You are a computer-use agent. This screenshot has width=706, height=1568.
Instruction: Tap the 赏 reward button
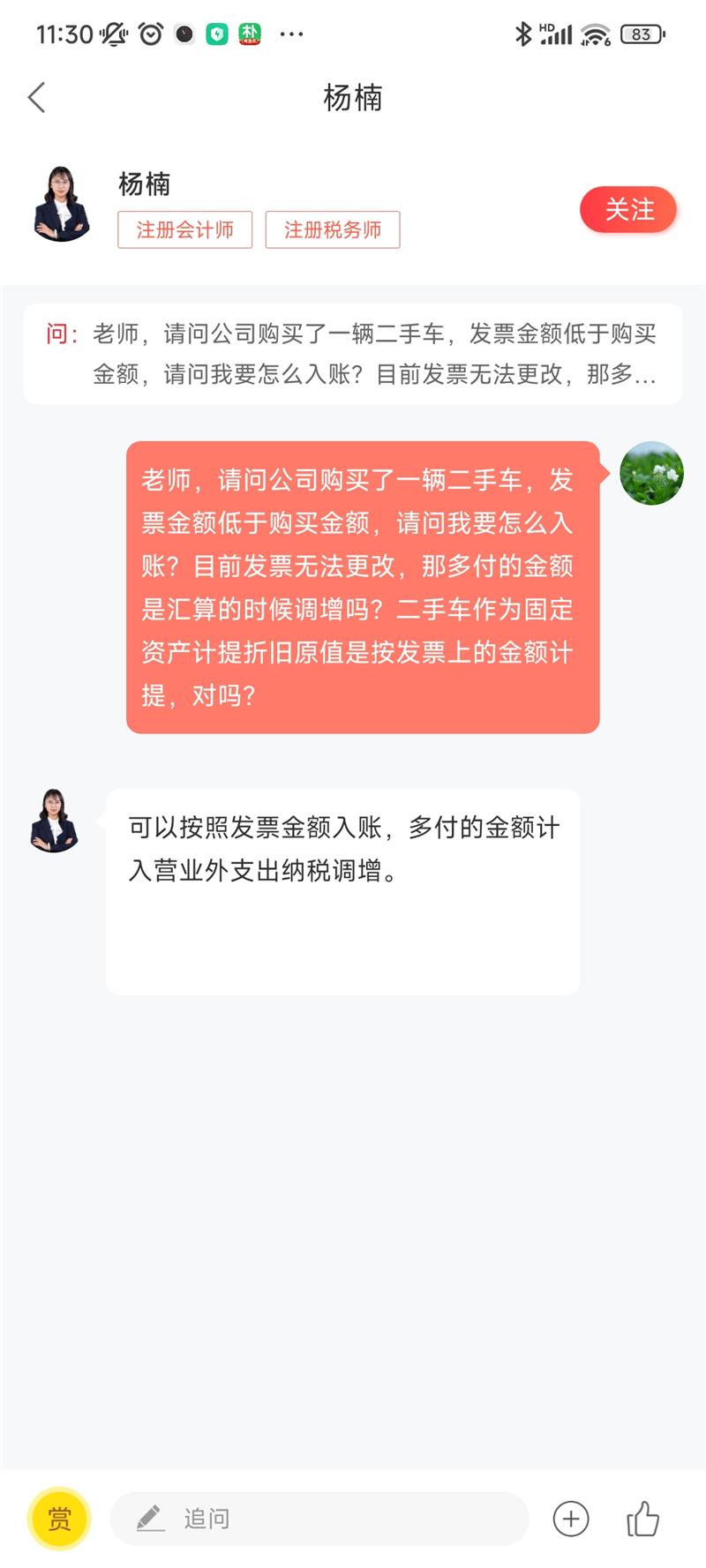coord(59,1519)
